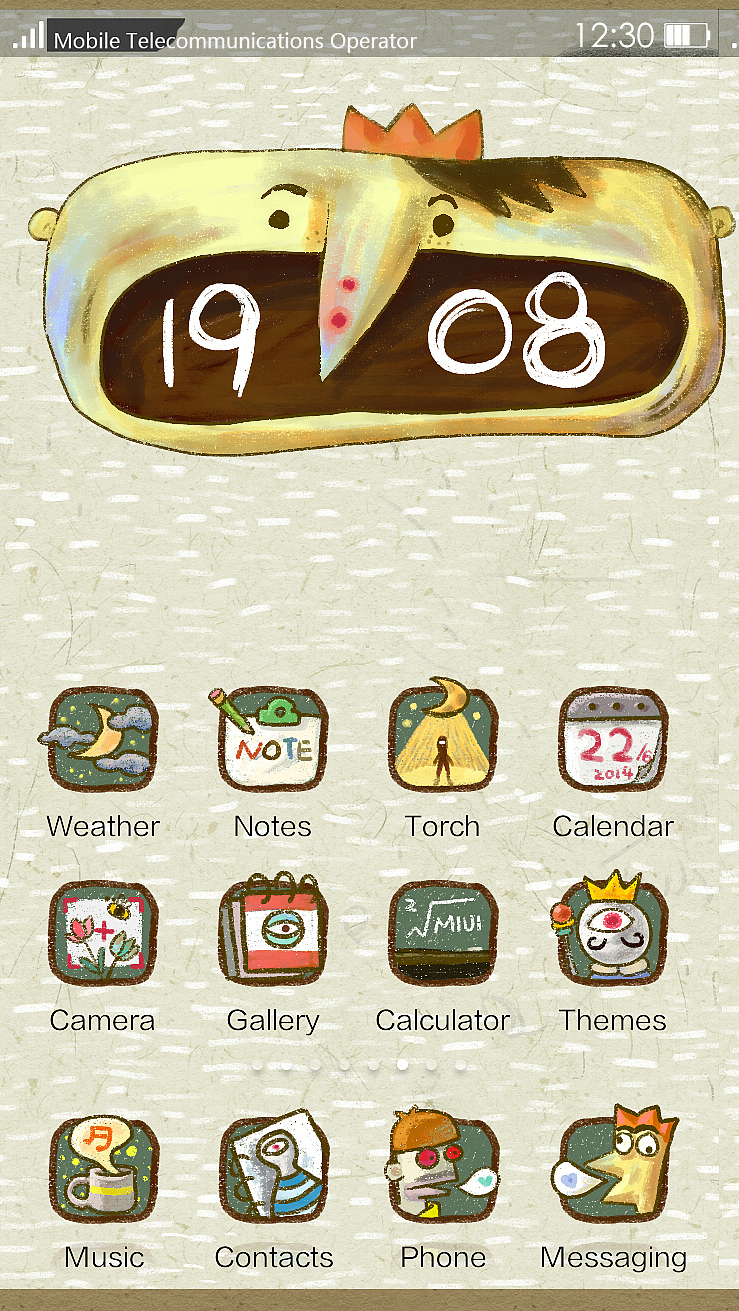Open the Weather app
The width and height of the screenshot is (739, 1311).
point(102,740)
